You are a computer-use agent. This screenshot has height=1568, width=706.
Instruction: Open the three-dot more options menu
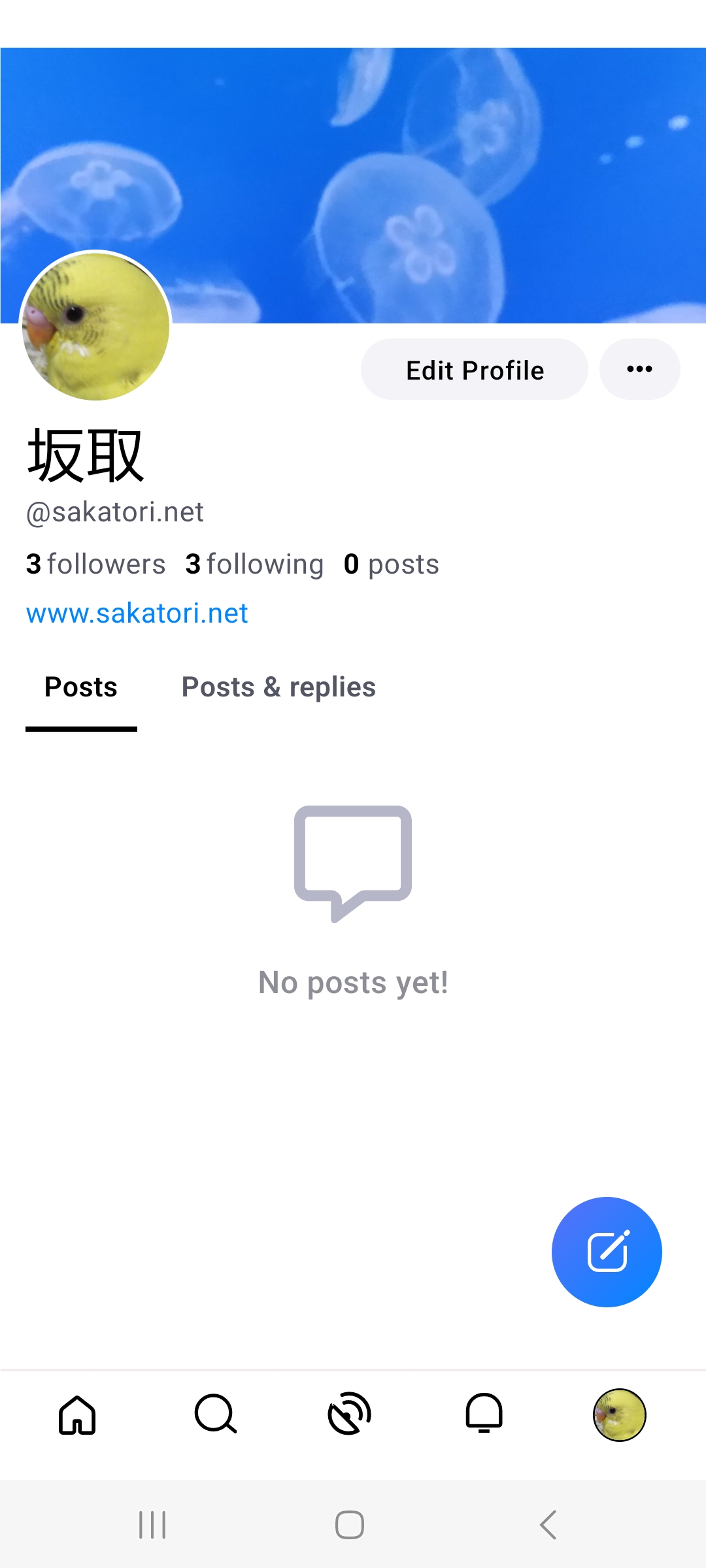point(639,369)
